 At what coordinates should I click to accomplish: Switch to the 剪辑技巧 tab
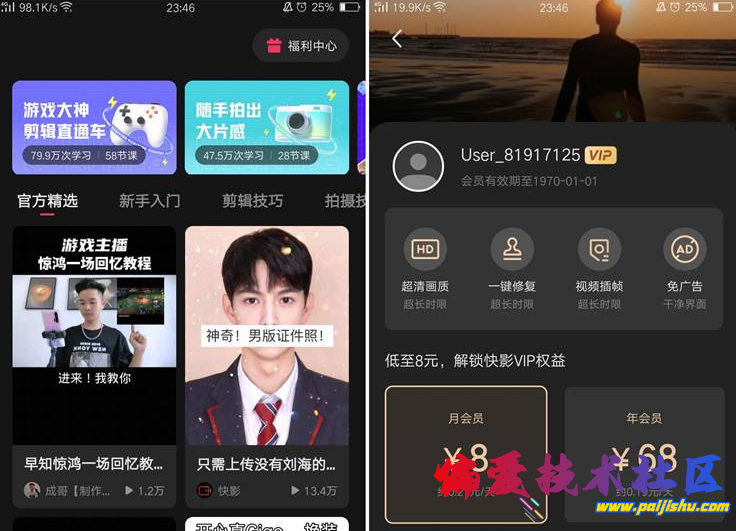252,201
